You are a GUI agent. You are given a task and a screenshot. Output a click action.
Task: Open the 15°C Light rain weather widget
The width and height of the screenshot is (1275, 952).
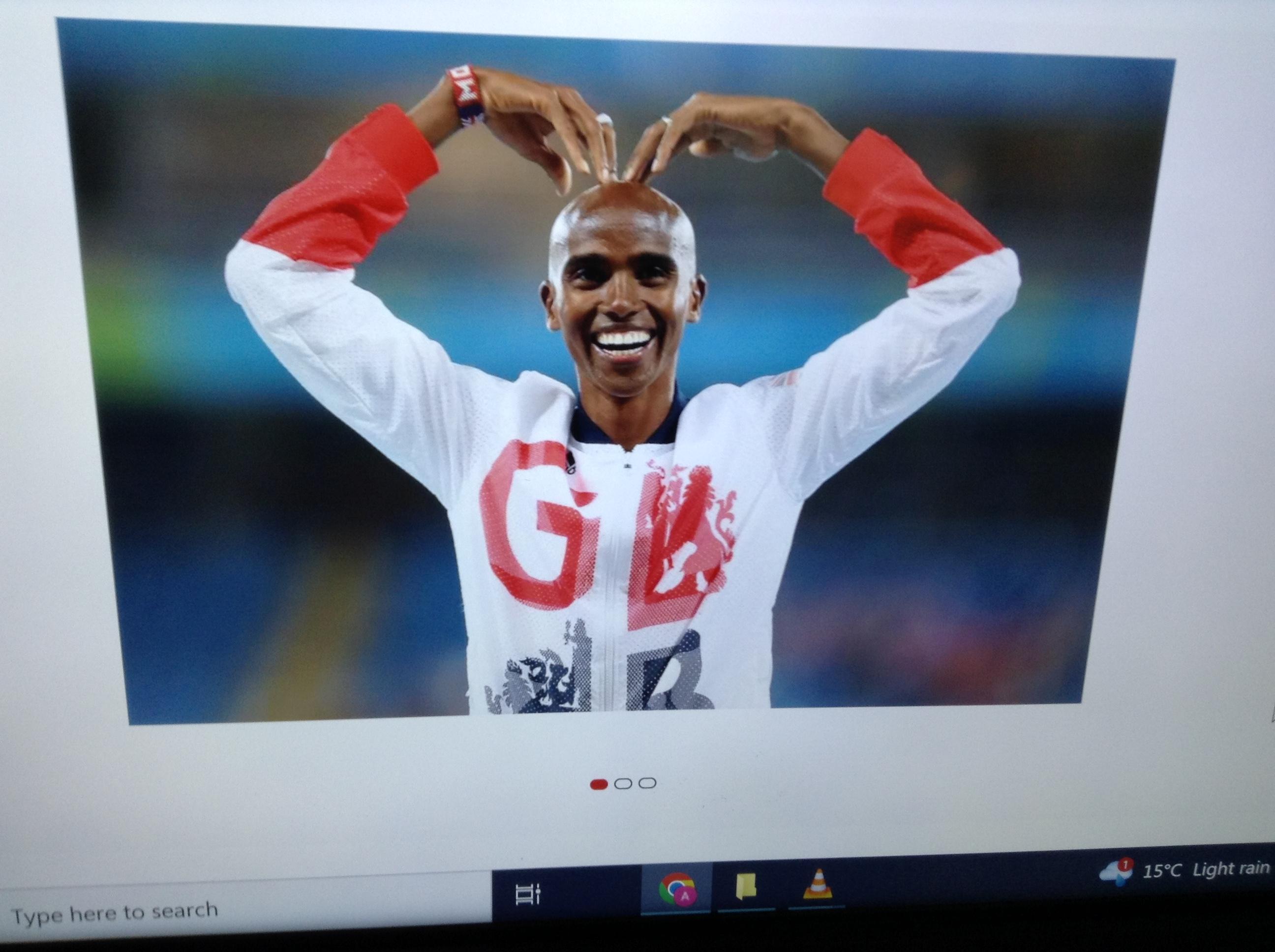(1187, 871)
